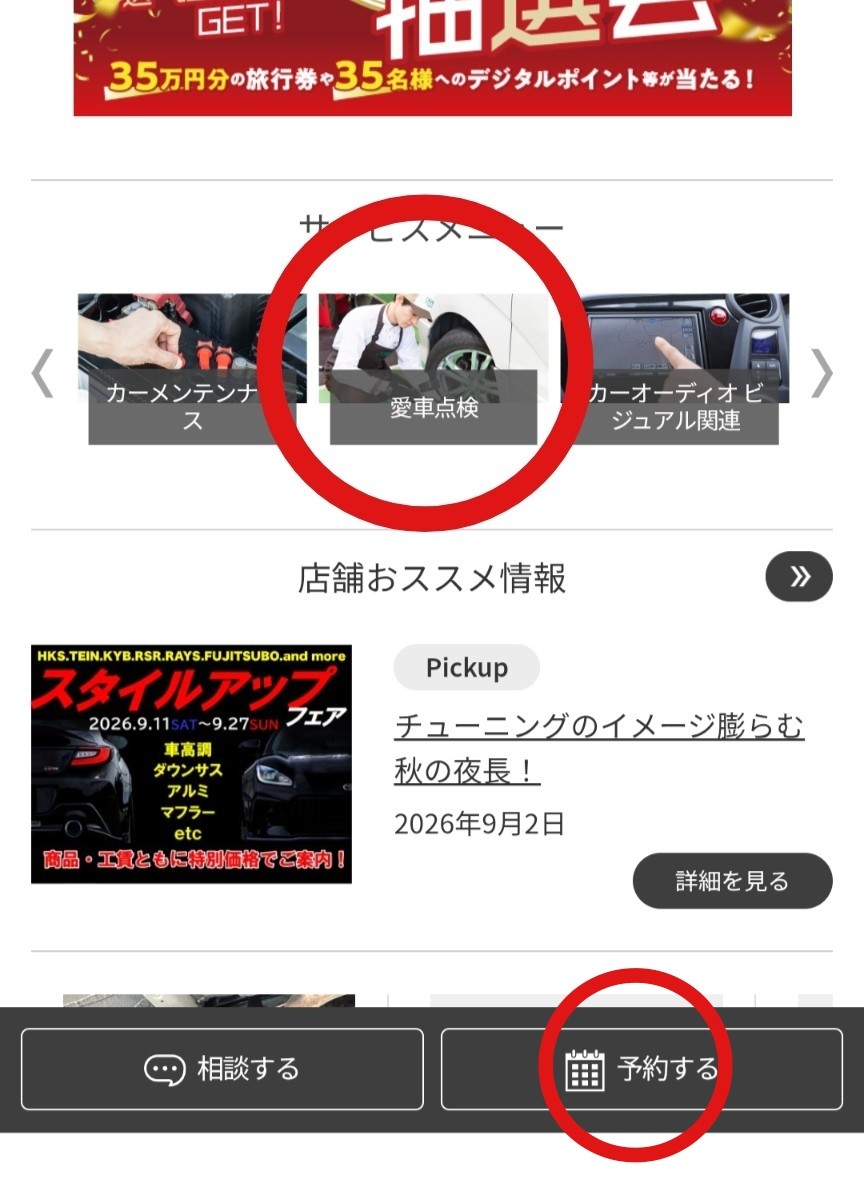The image size is (864, 1180).
Task: Tap the 相談する button
Action: click(x=222, y=1069)
